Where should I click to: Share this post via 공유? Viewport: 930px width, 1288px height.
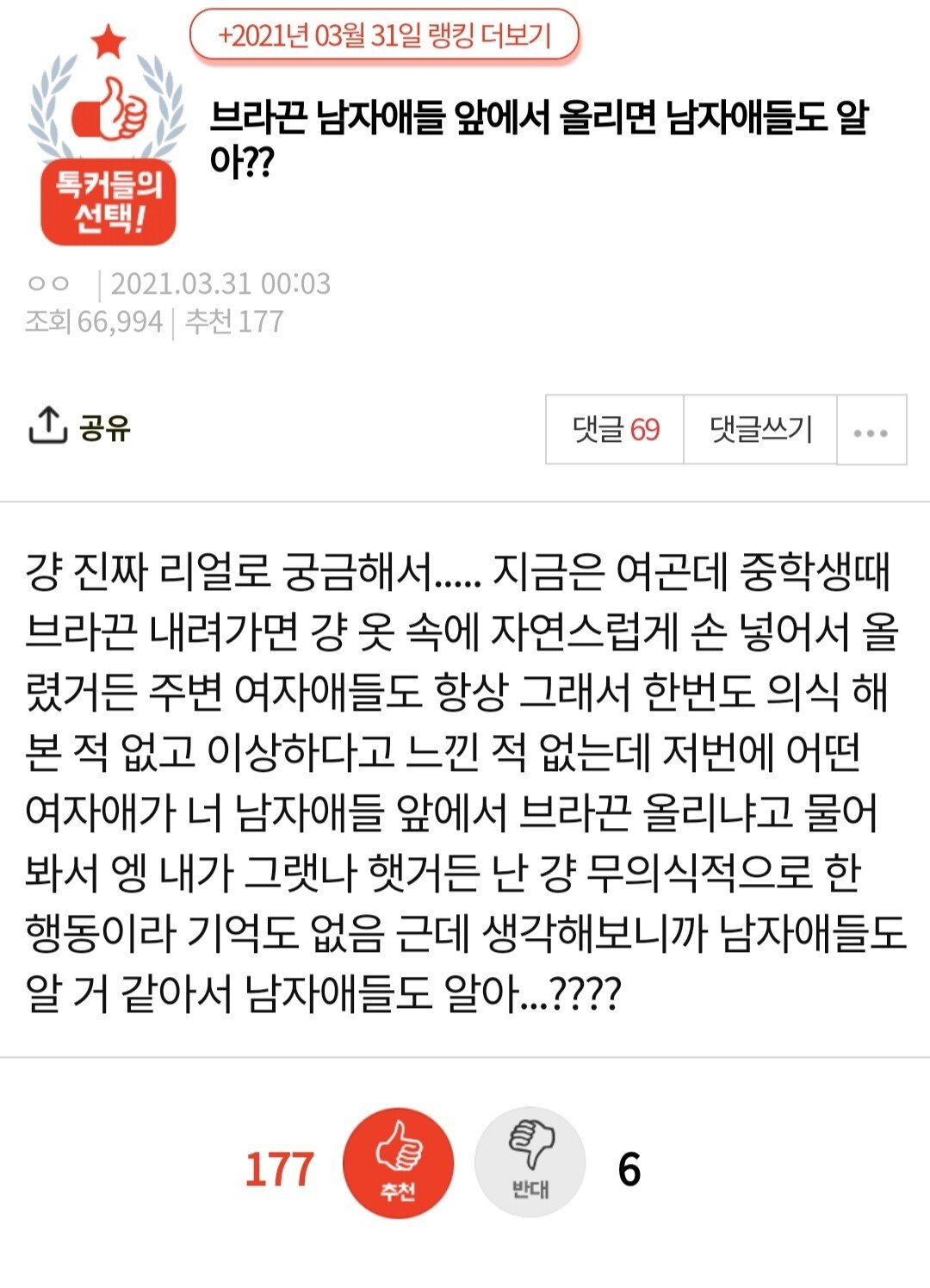[x=79, y=426]
